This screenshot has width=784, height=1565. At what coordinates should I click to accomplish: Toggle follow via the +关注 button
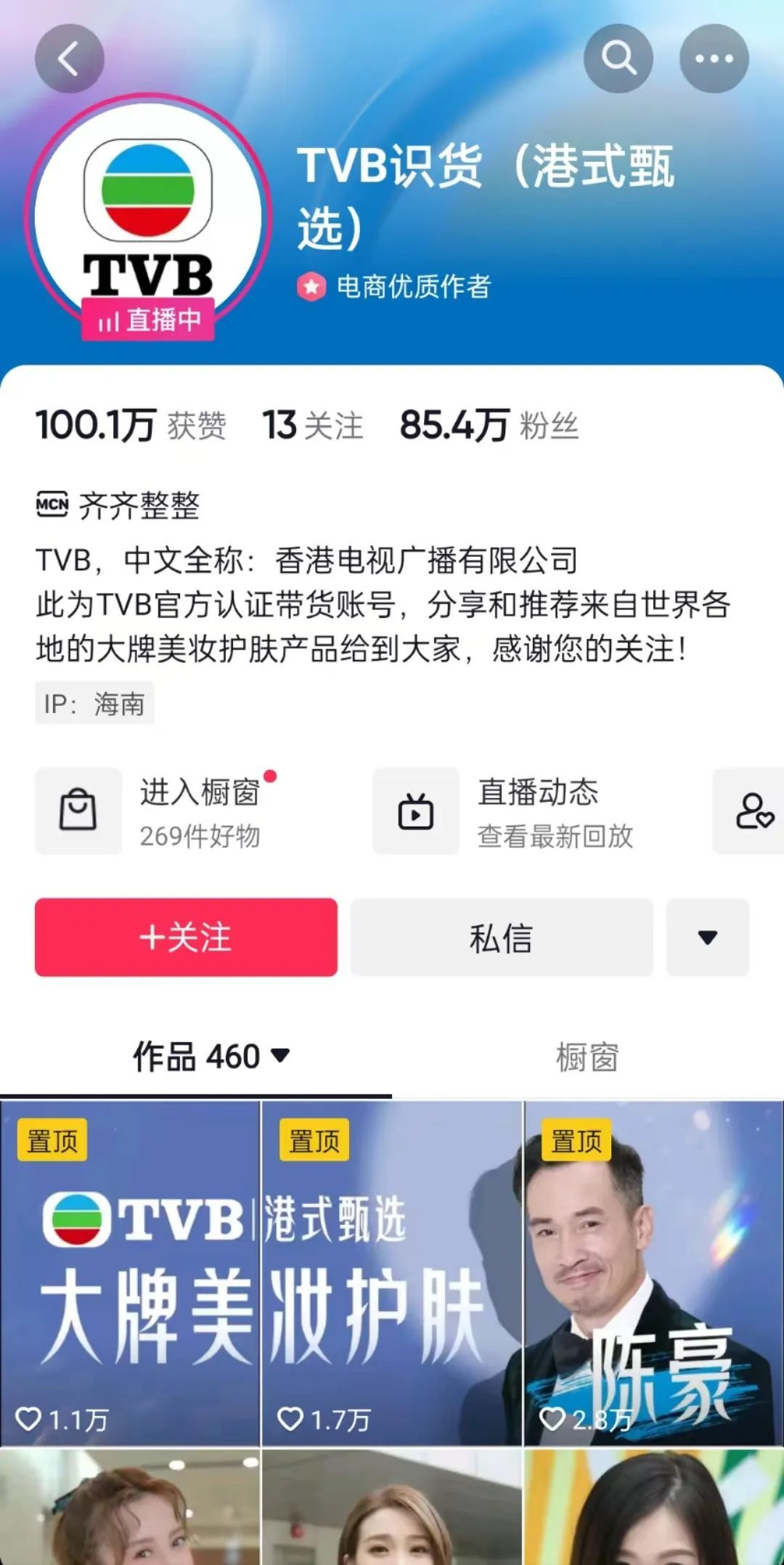pyautogui.click(x=187, y=938)
